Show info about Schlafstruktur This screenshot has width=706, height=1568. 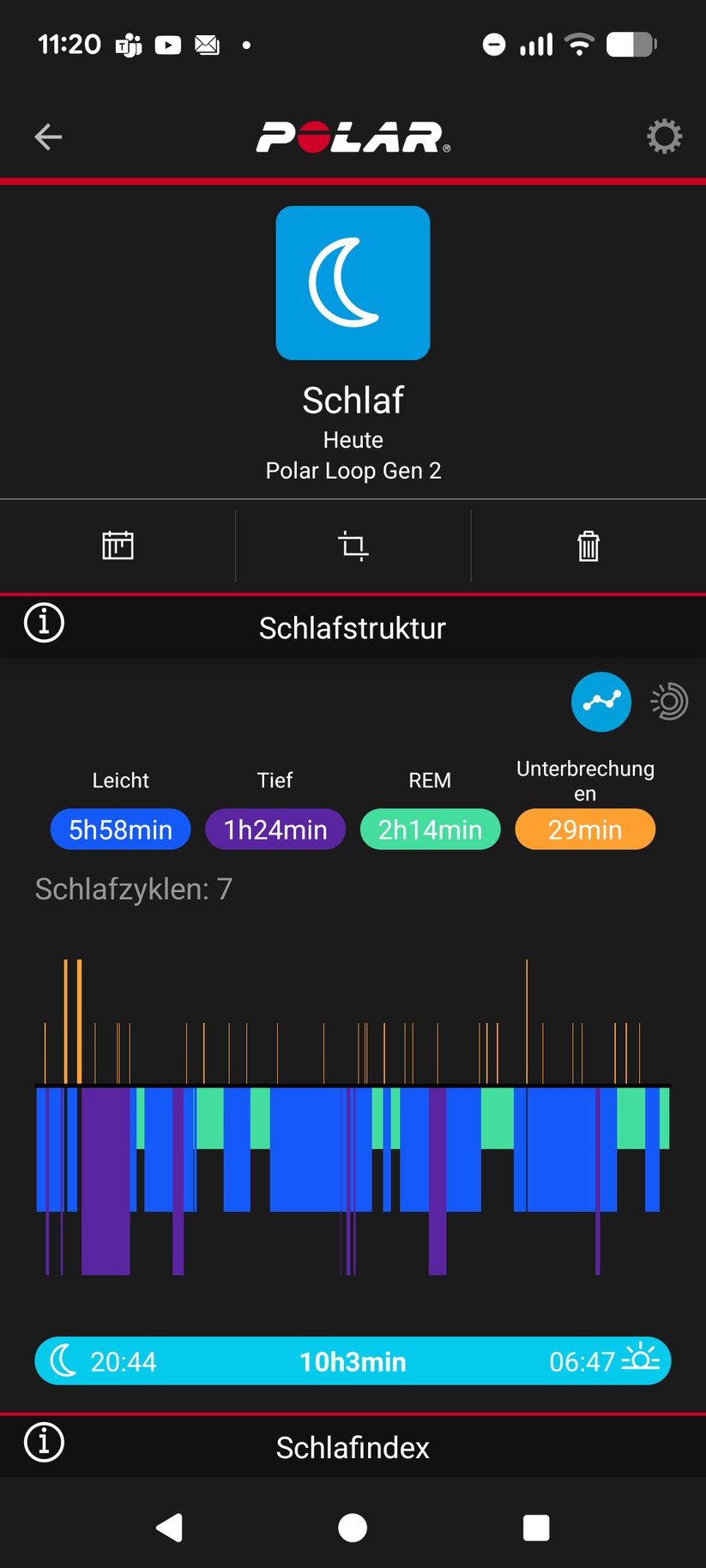(x=45, y=623)
